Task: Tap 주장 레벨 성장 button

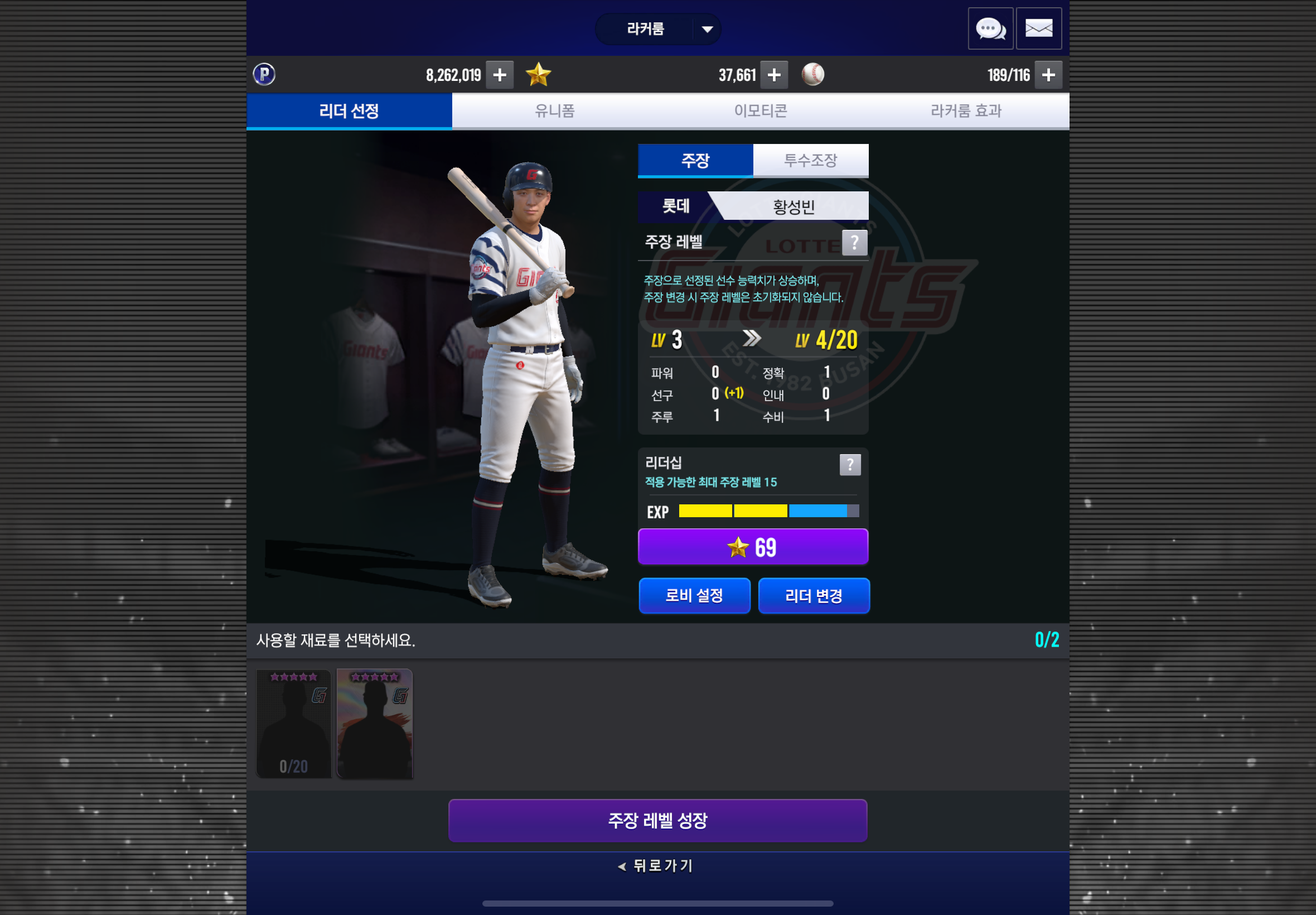Action: 657,820
